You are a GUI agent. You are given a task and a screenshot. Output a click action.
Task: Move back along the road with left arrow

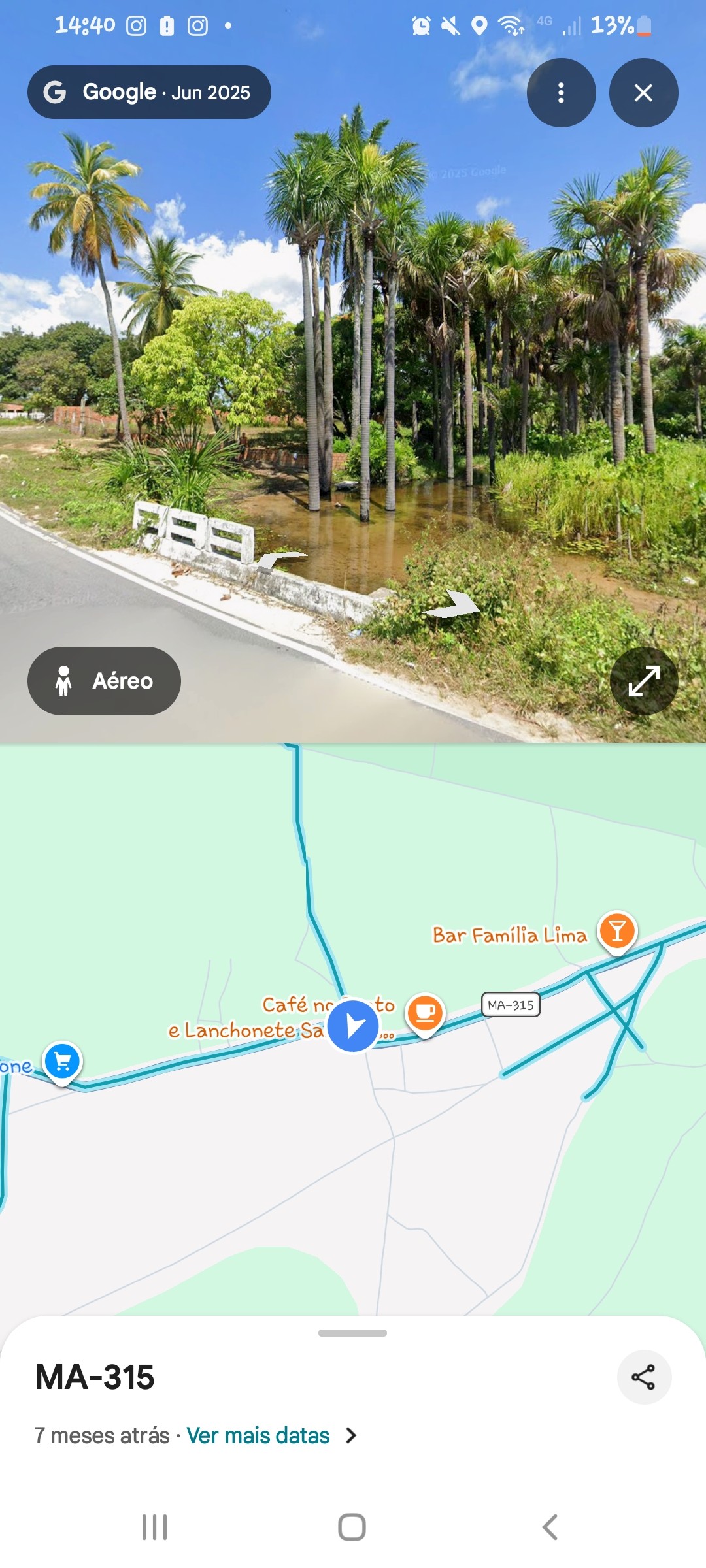pyautogui.click(x=280, y=561)
